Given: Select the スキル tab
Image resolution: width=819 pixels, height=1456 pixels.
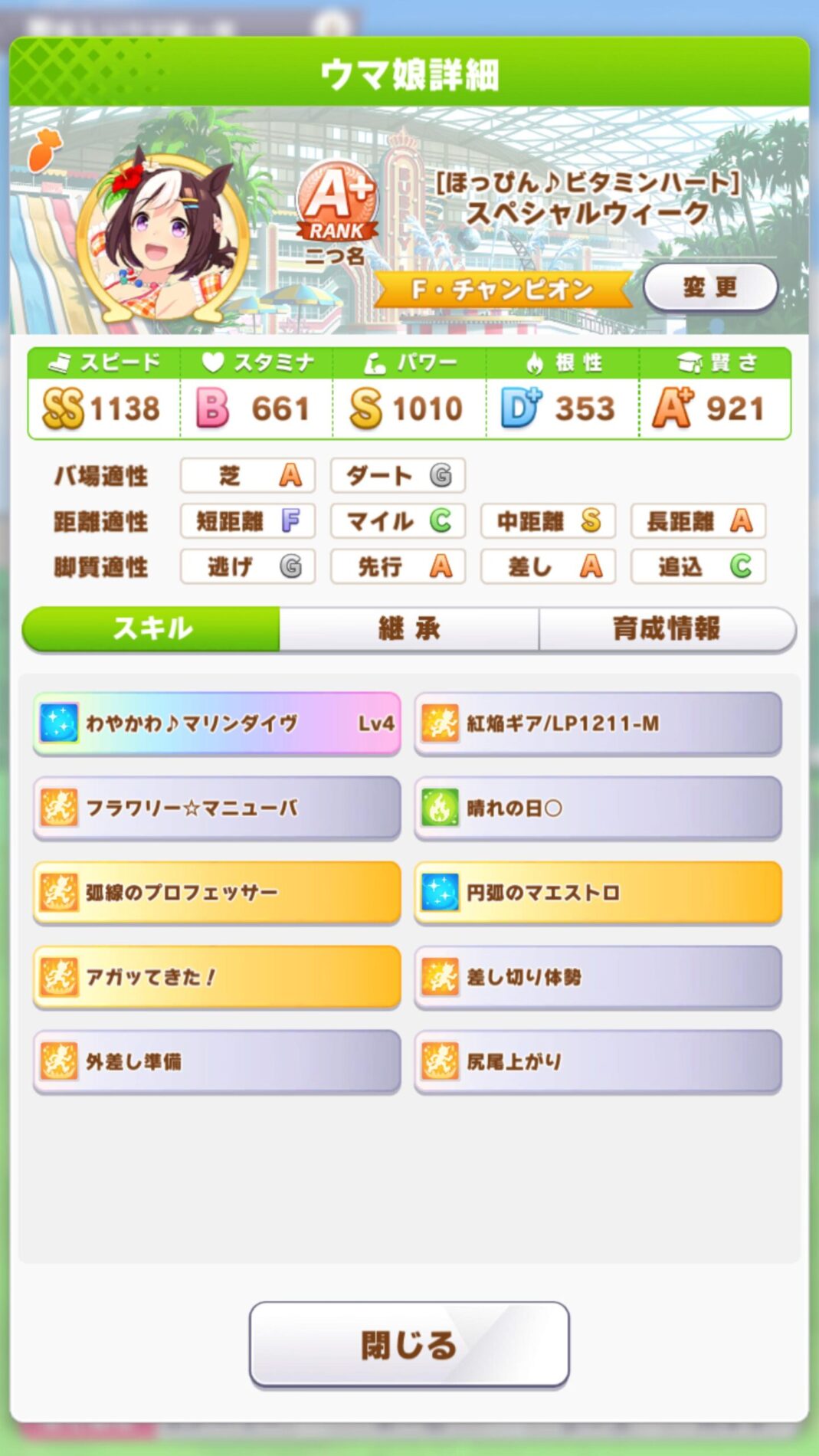Looking at the screenshot, I should click(x=151, y=629).
